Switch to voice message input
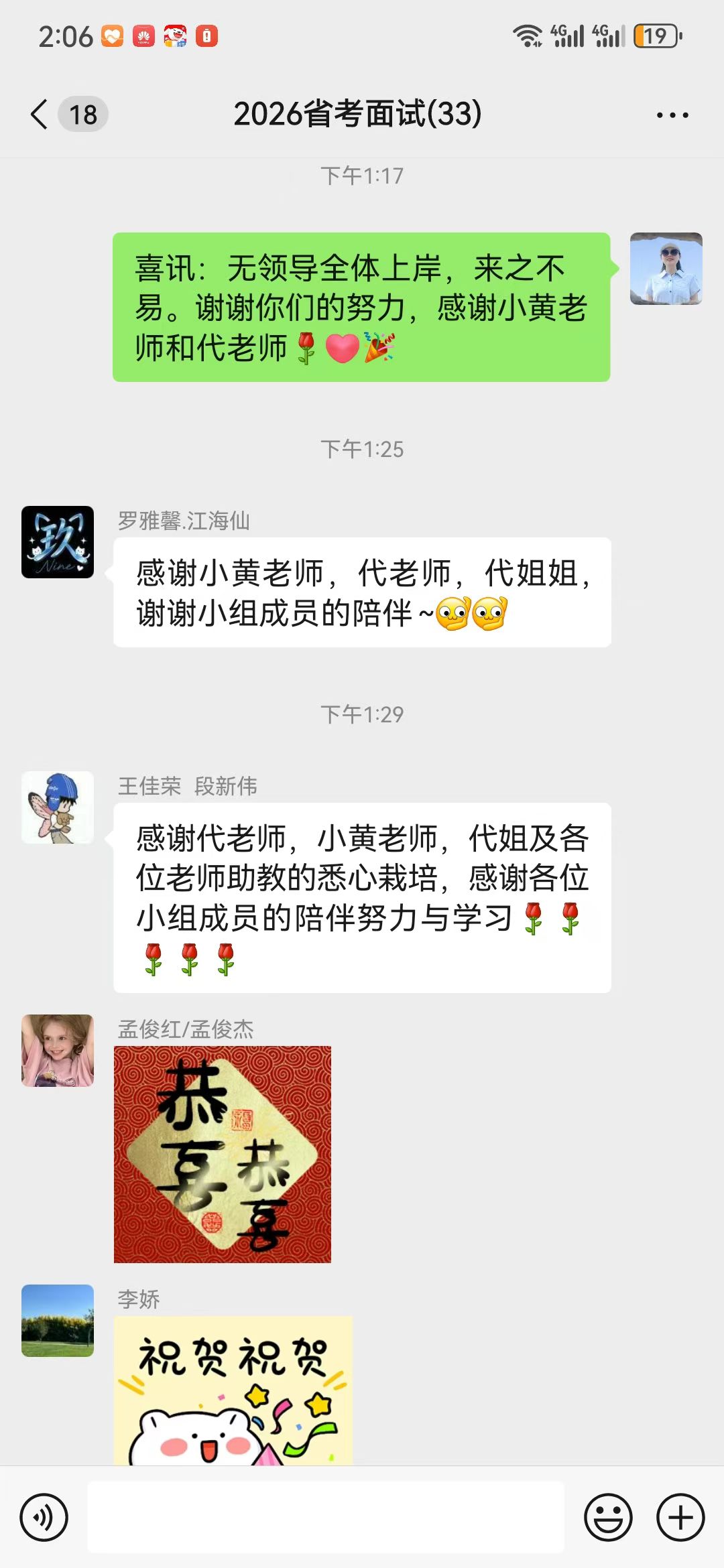The height and width of the screenshot is (1568, 724). 44,1518
